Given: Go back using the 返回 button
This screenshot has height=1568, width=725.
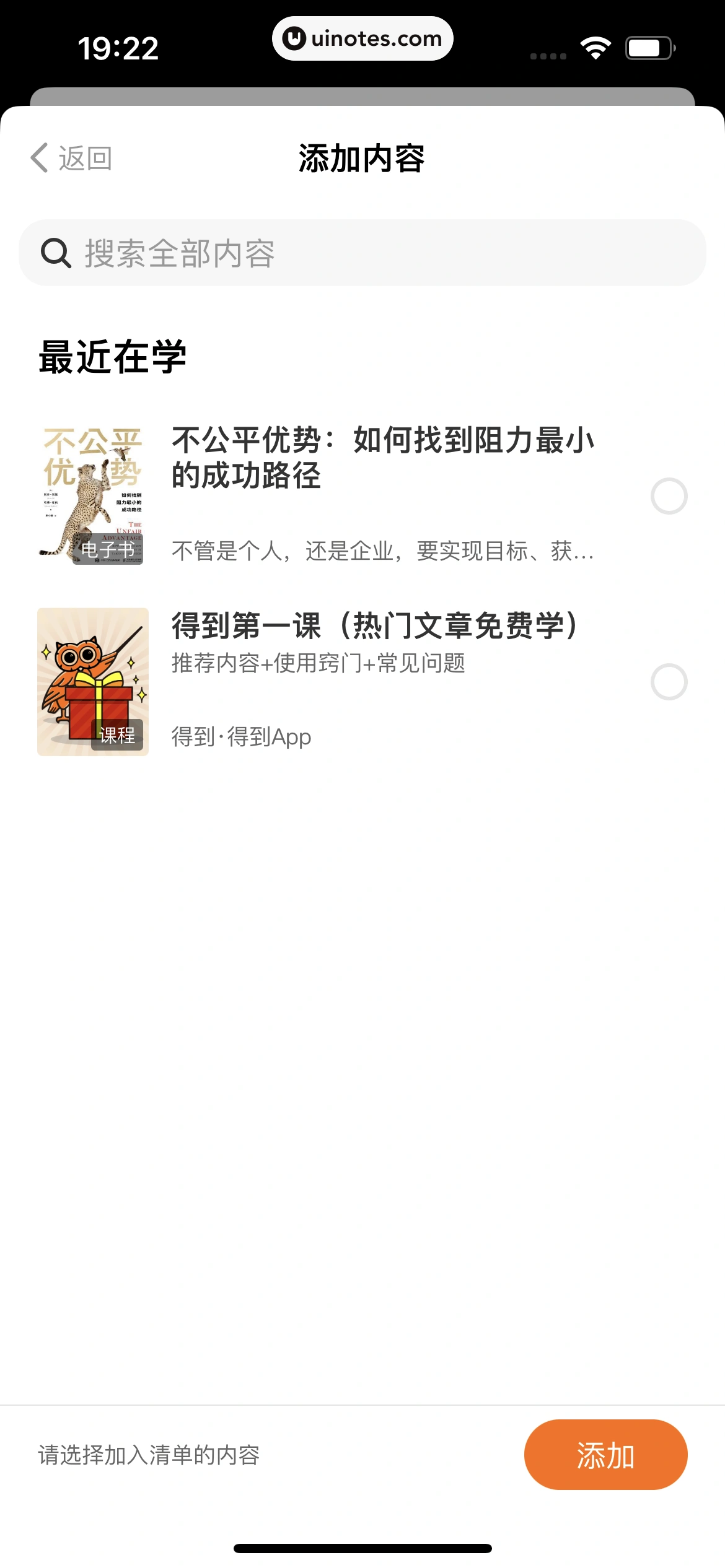Looking at the screenshot, I should (x=71, y=158).
